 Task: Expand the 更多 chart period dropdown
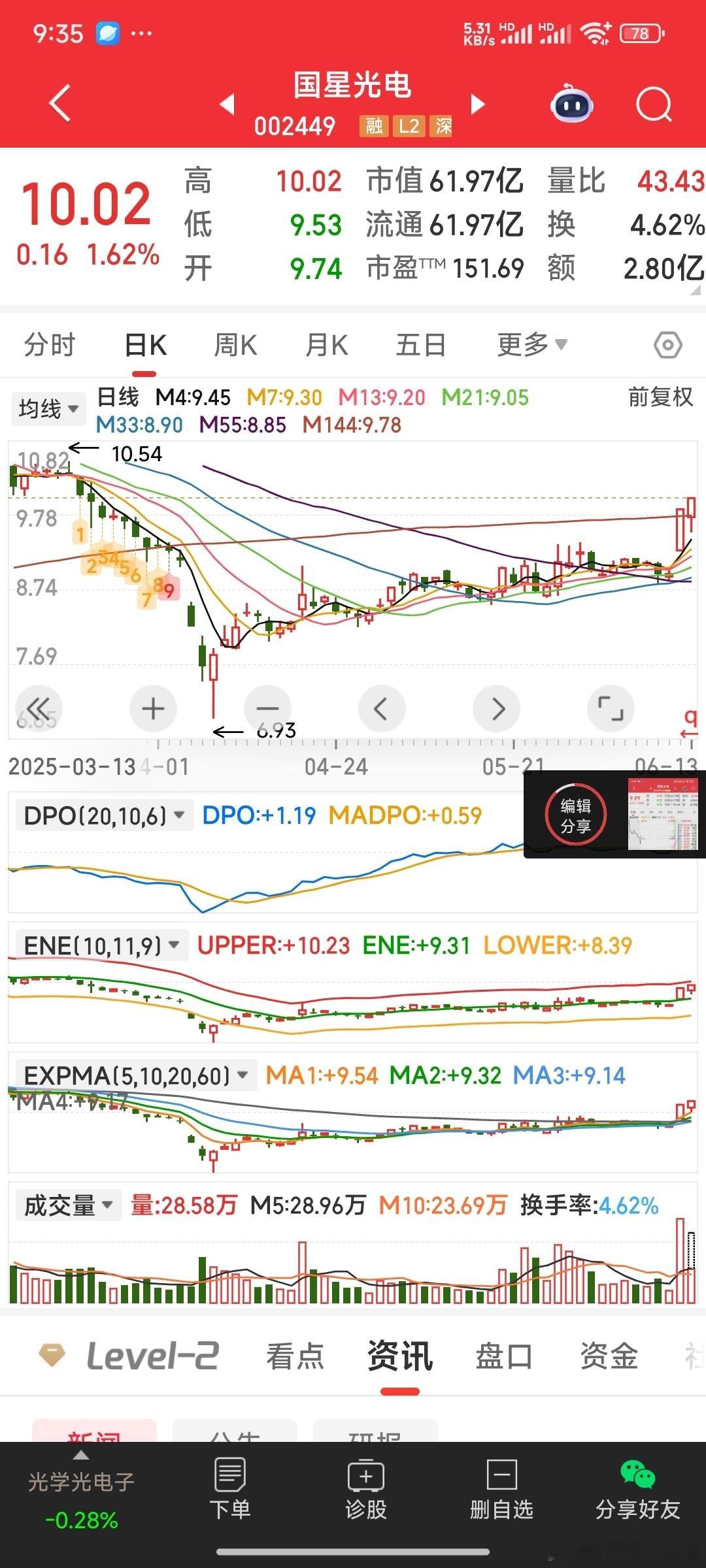point(532,344)
